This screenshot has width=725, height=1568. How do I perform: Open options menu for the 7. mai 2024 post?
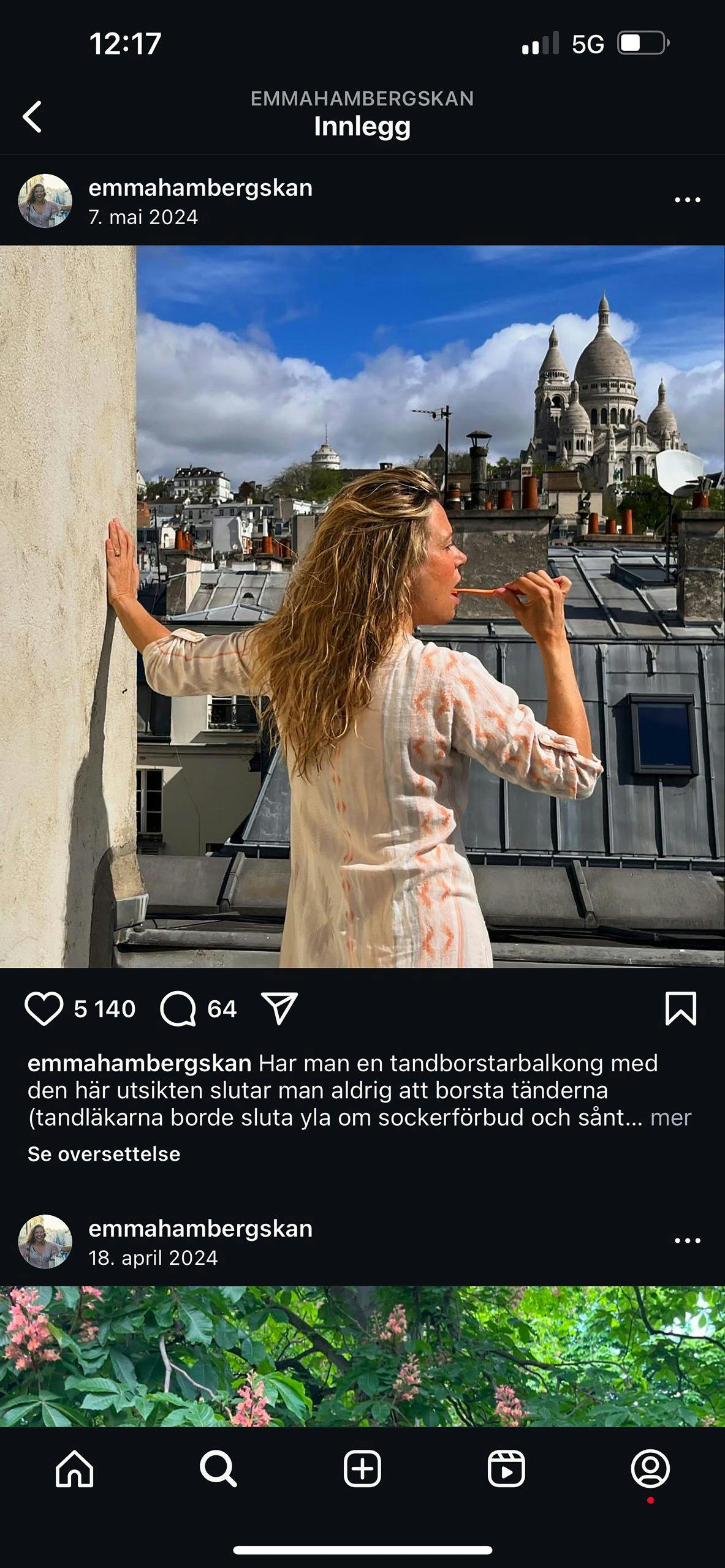[687, 200]
